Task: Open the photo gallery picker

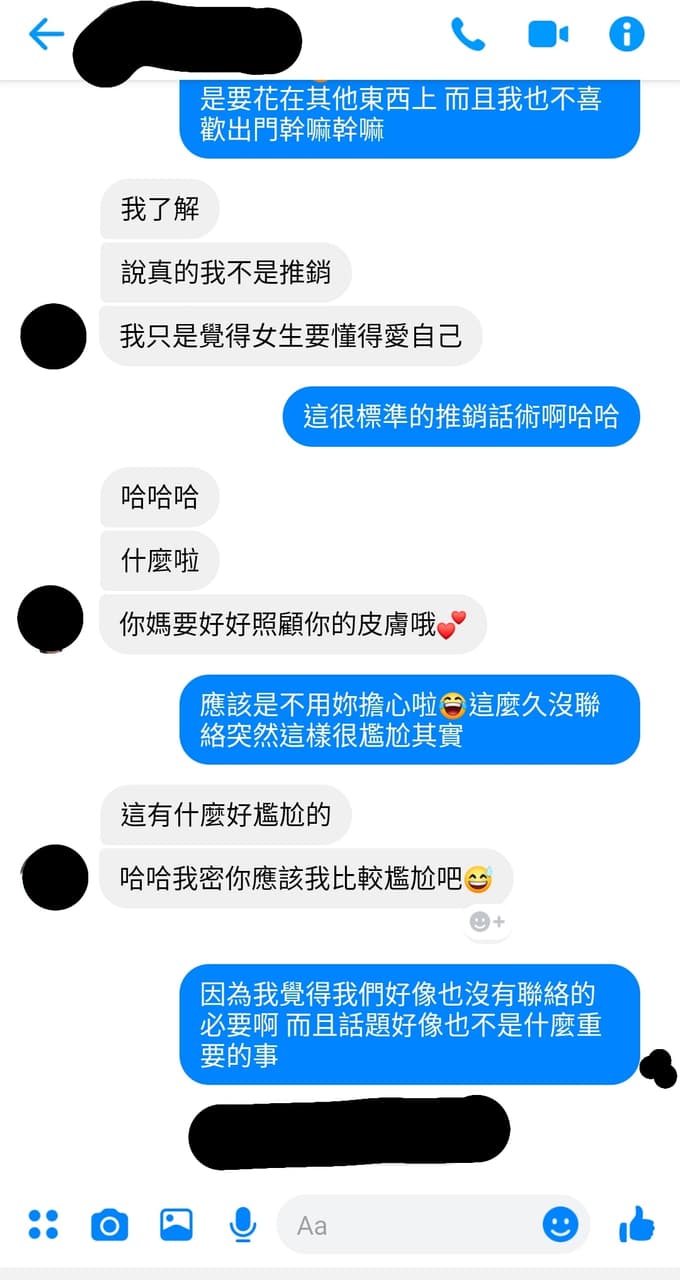Action: pos(176,1224)
